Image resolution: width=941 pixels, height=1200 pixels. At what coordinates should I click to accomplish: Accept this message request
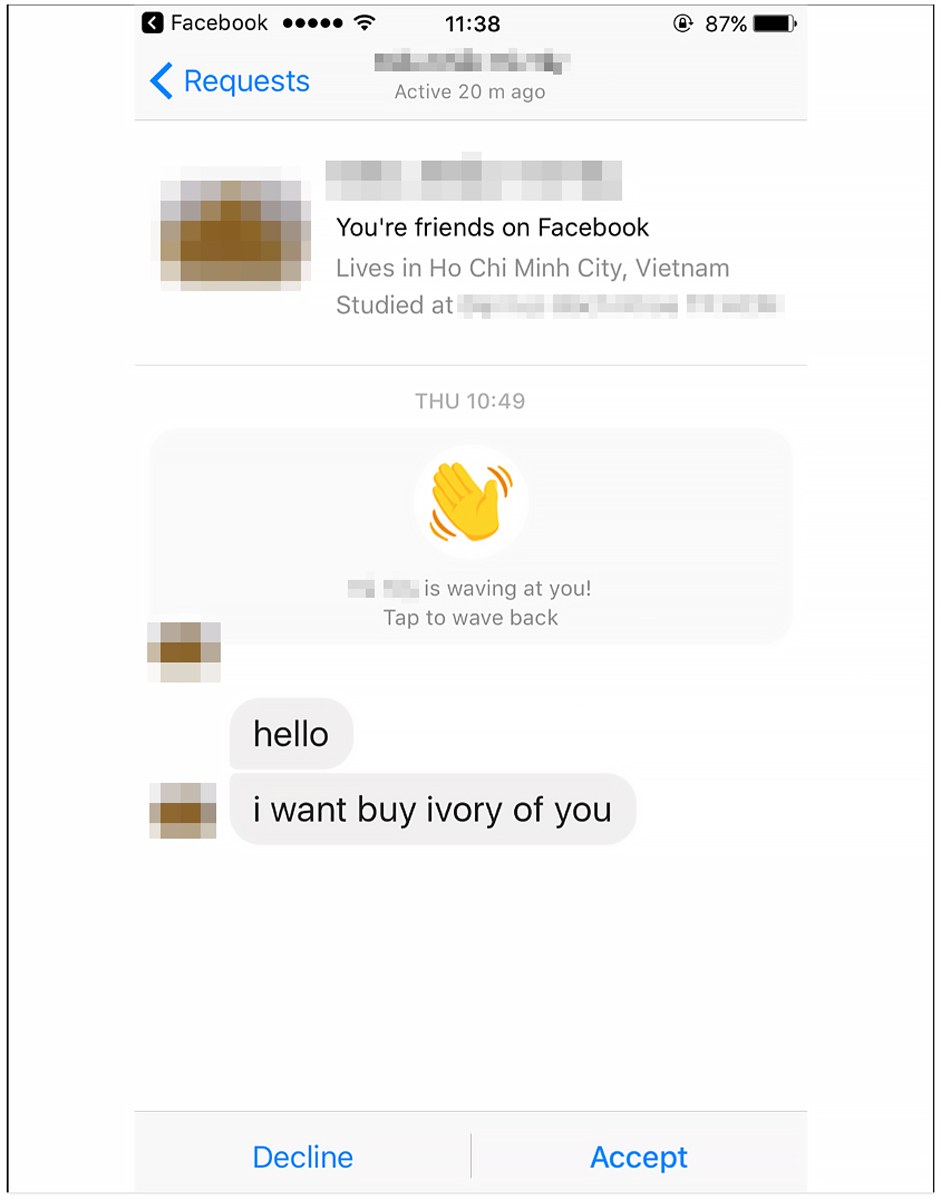(638, 1157)
